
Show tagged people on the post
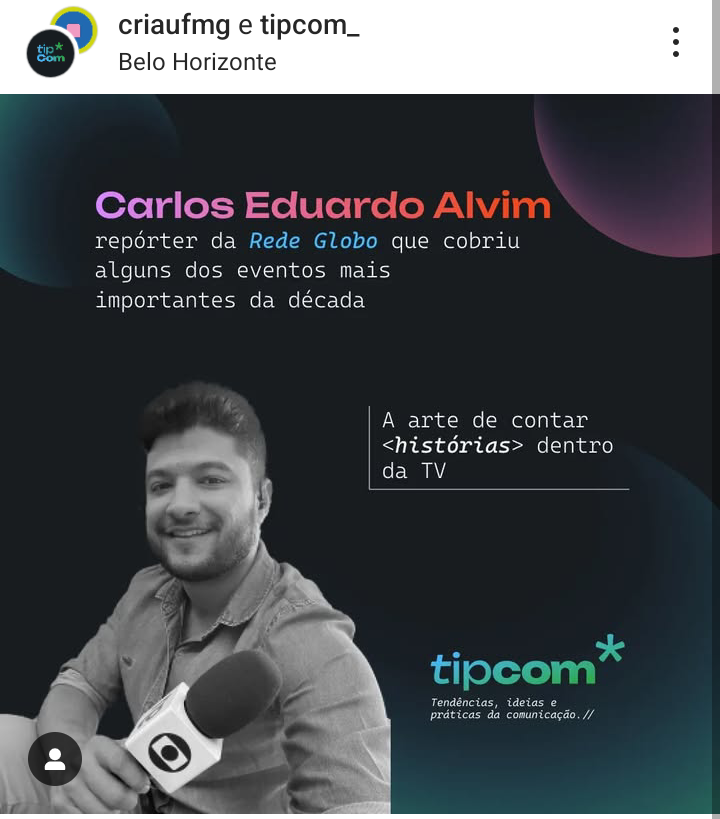pyautogui.click(x=55, y=759)
